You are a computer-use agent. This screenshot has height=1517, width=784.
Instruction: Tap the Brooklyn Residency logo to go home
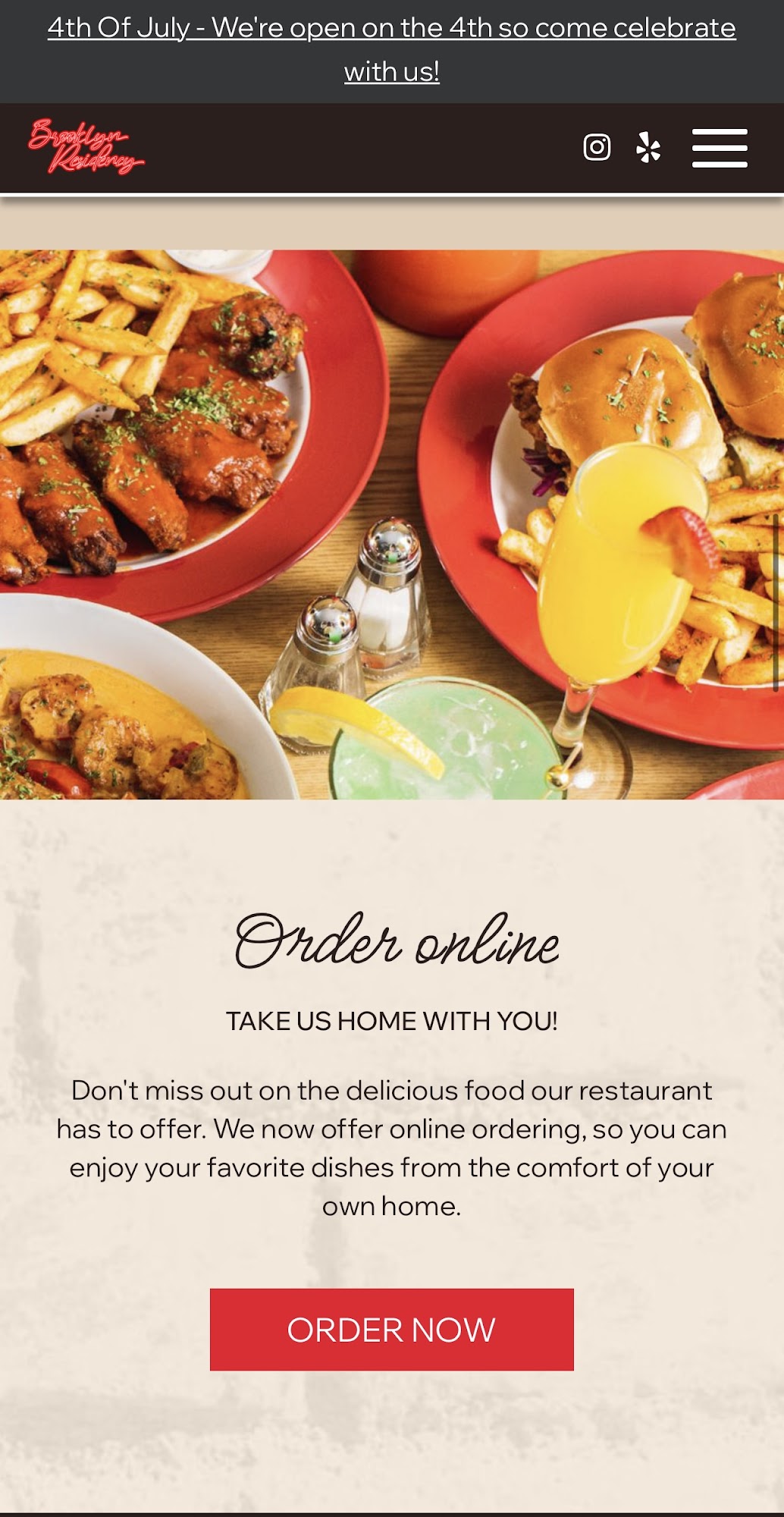(86, 147)
